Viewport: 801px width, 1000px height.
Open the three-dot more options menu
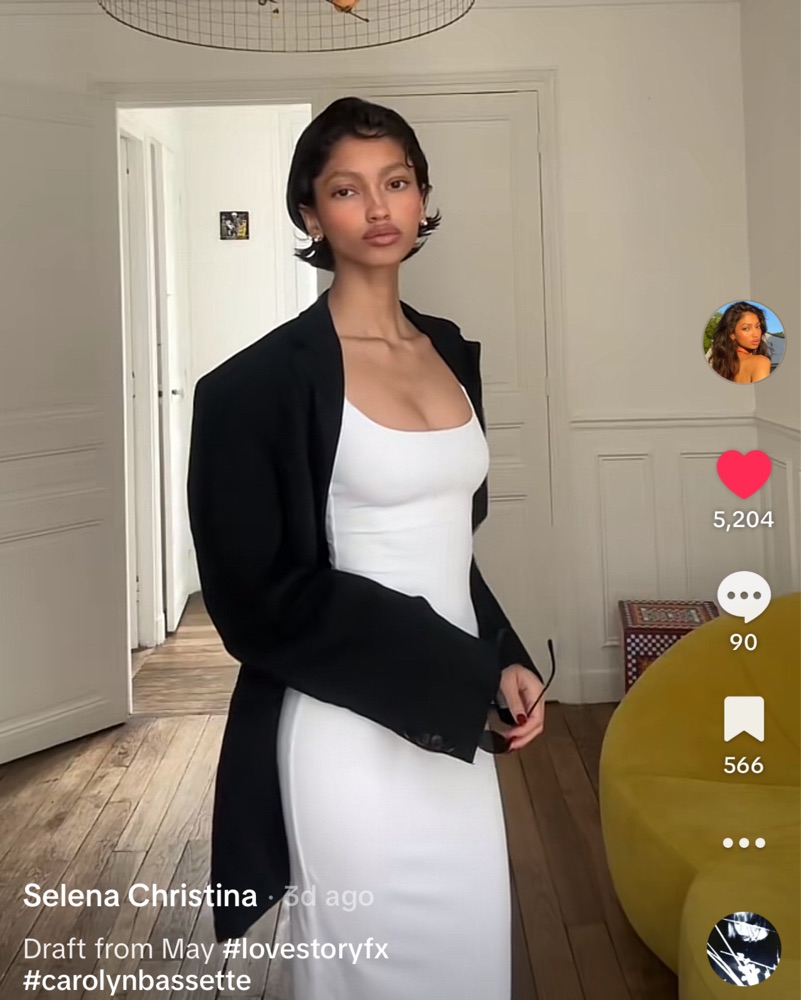tap(743, 843)
